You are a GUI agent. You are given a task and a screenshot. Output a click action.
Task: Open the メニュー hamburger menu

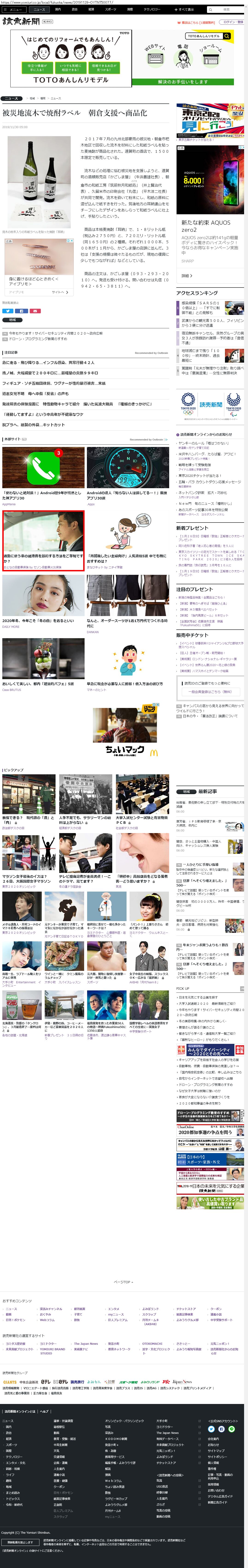tap(13, 10)
